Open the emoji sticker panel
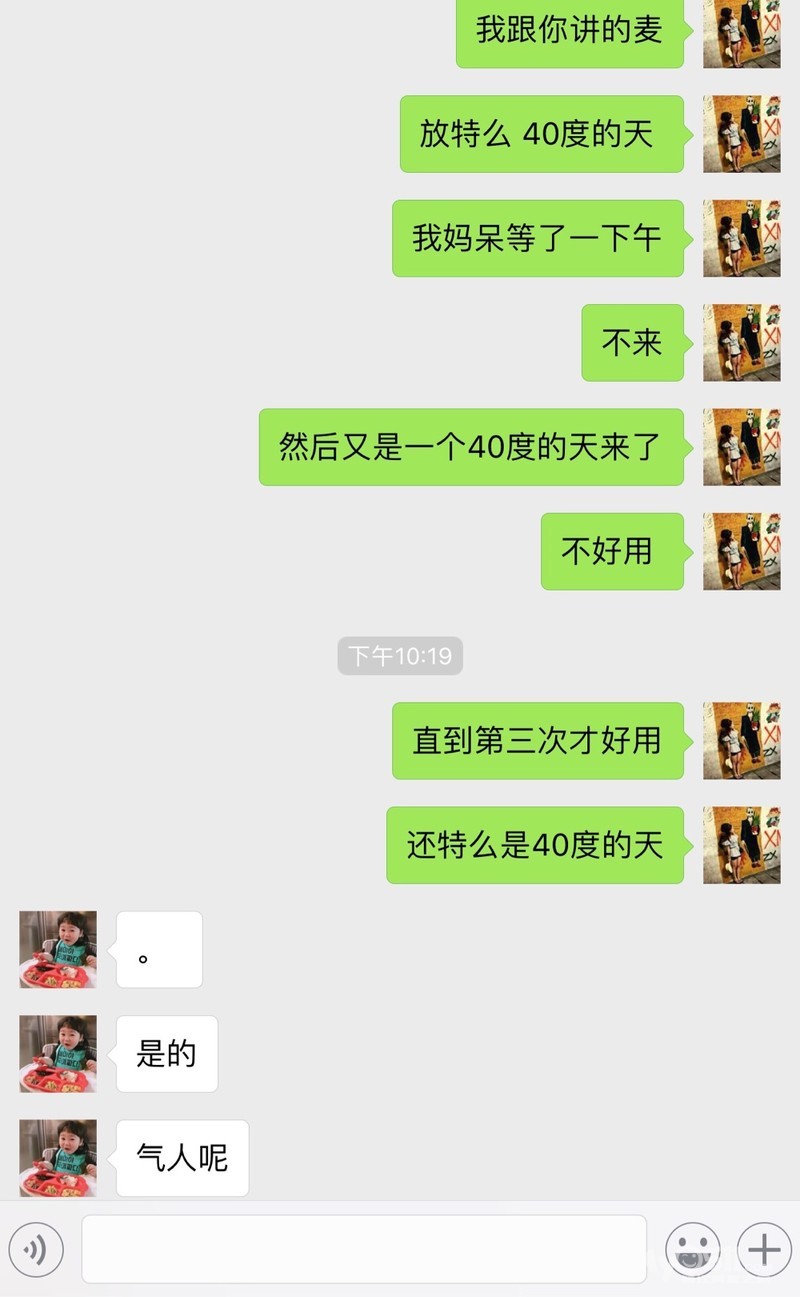Screen dimensions: 800x1297 692,1249
